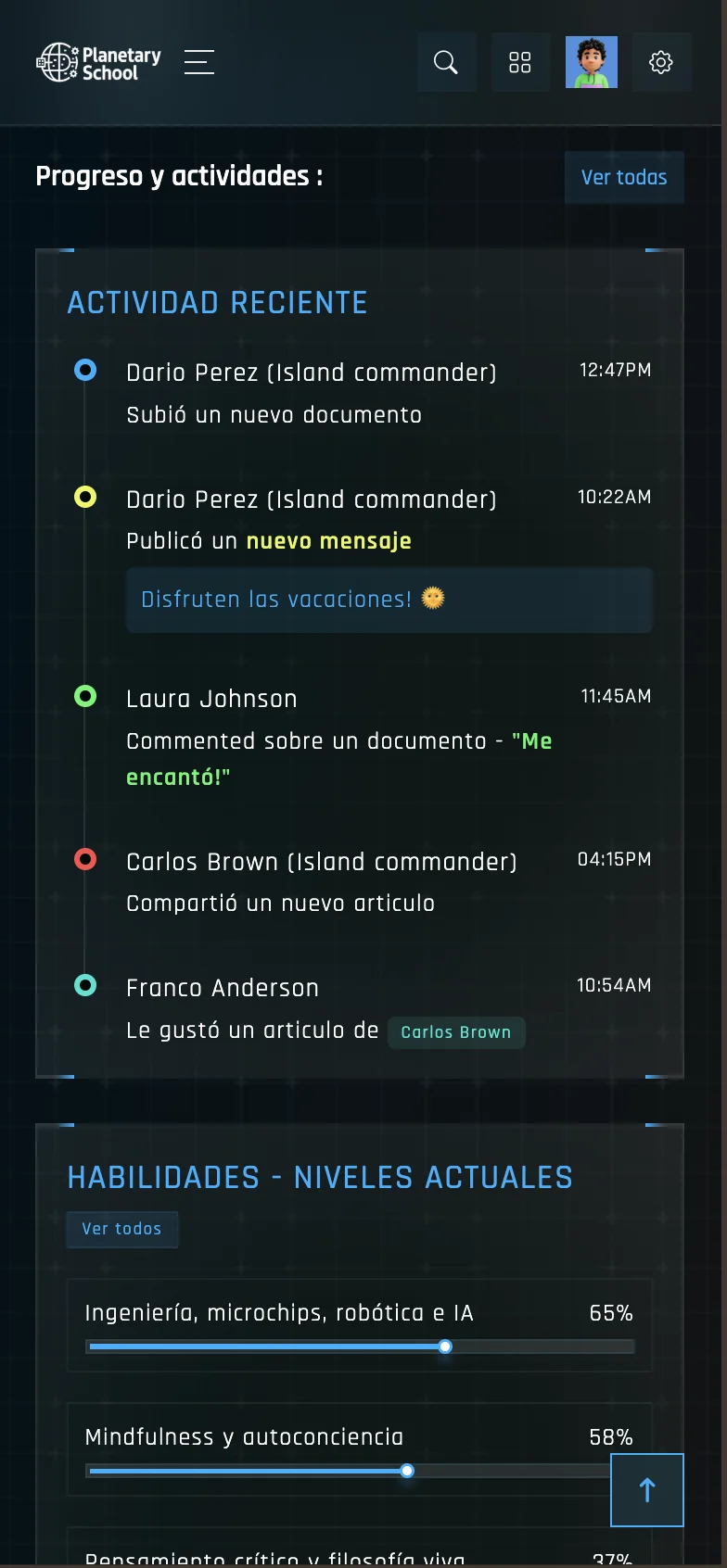Viewport: 727px width, 1568px height.
Task: Open the Carlos Brown tag
Action: pyautogui.click(x=455, y=1032)
